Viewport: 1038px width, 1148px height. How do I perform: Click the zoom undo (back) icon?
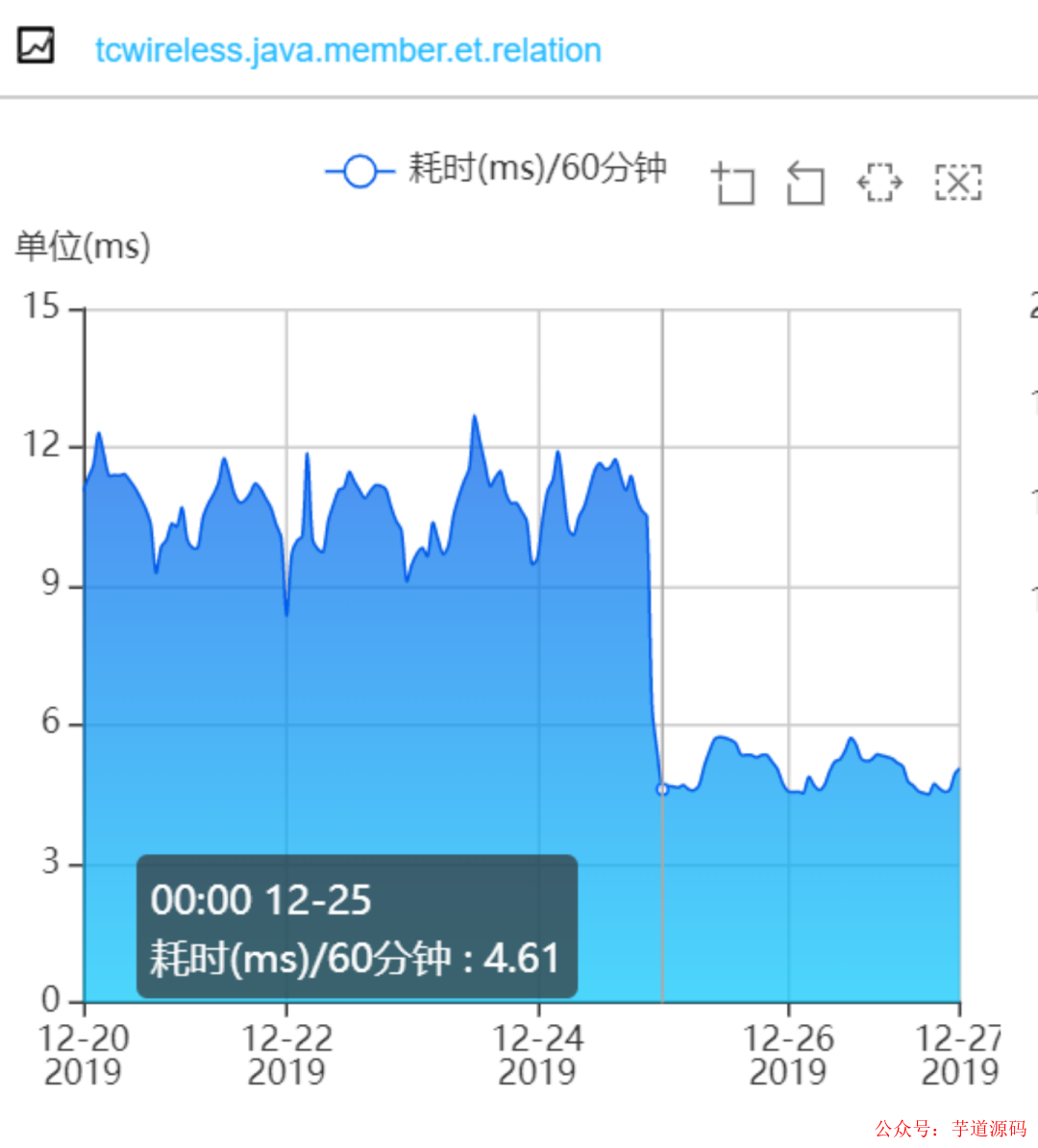[805, 183]
